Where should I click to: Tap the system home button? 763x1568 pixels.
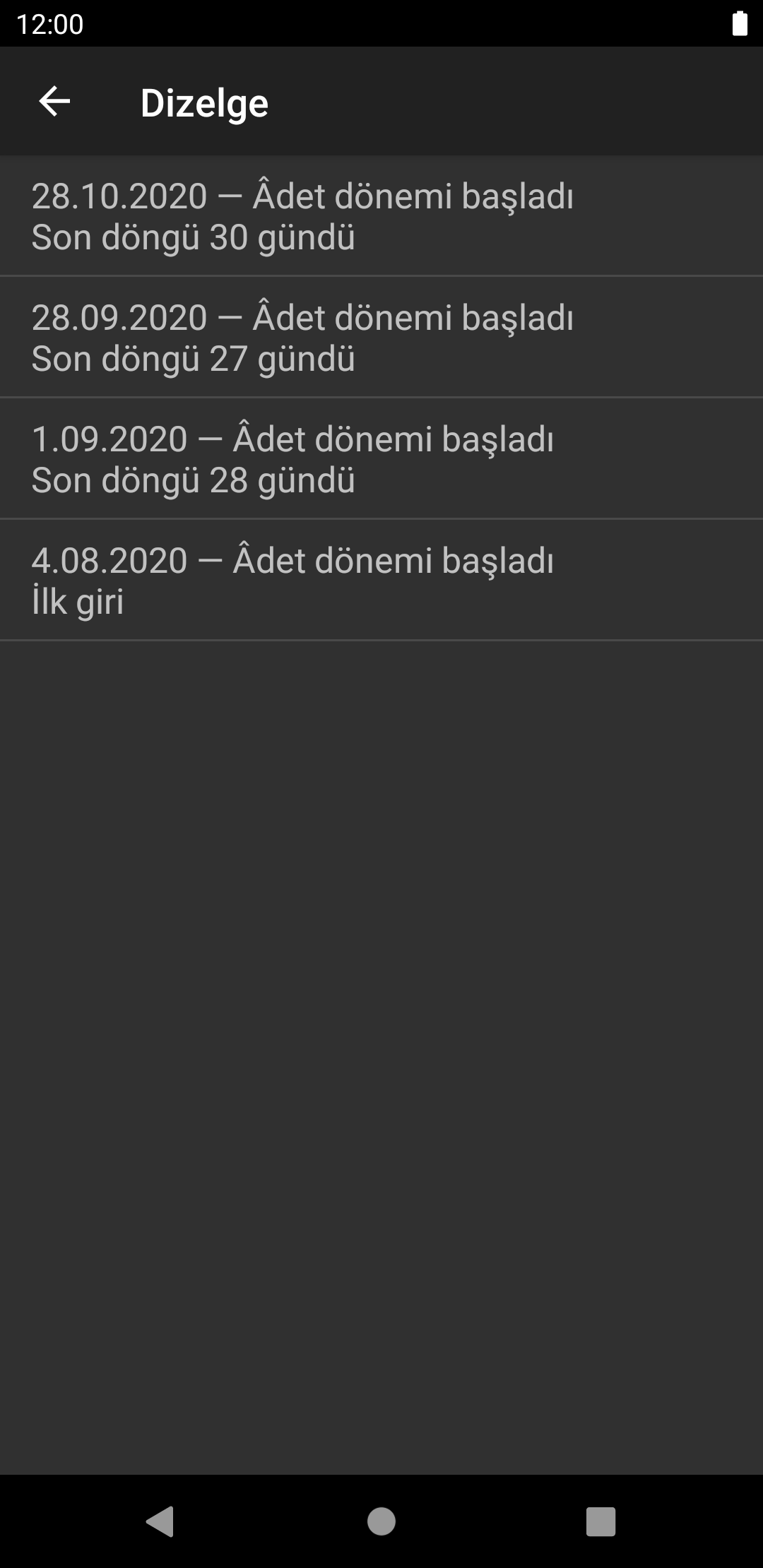click(381, 1521)
